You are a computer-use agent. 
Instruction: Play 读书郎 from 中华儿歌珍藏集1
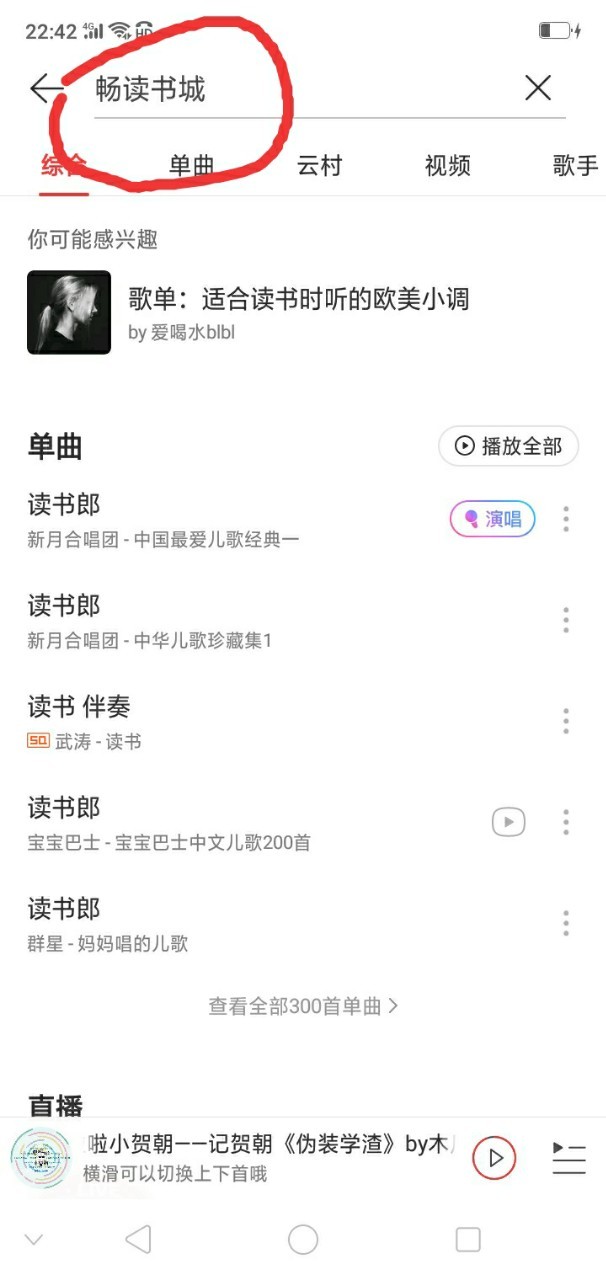tap(200, 620)
